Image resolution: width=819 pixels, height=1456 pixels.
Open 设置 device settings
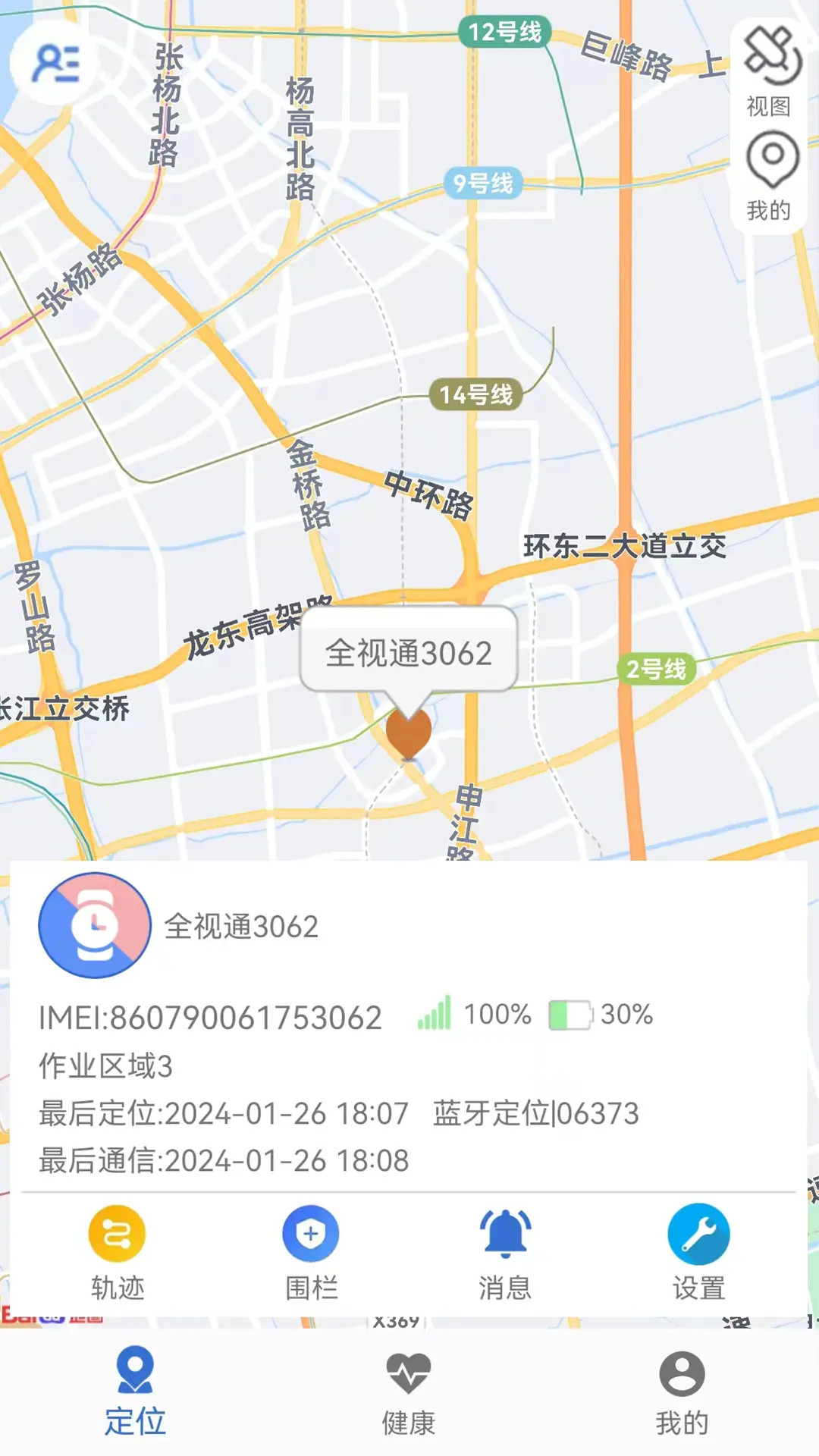(x=699, y=1253)
